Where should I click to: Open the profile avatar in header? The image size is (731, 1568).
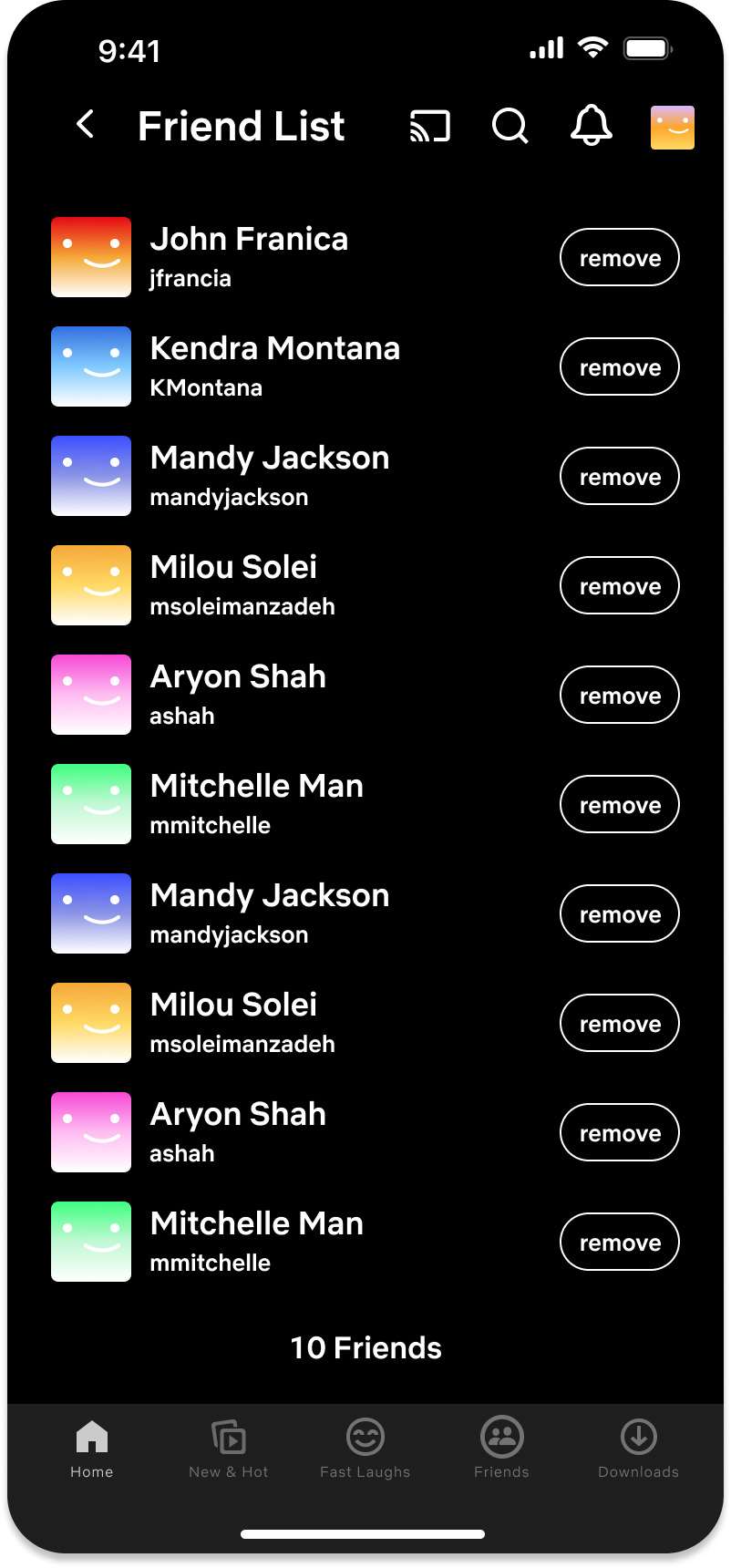pos(673,127)
